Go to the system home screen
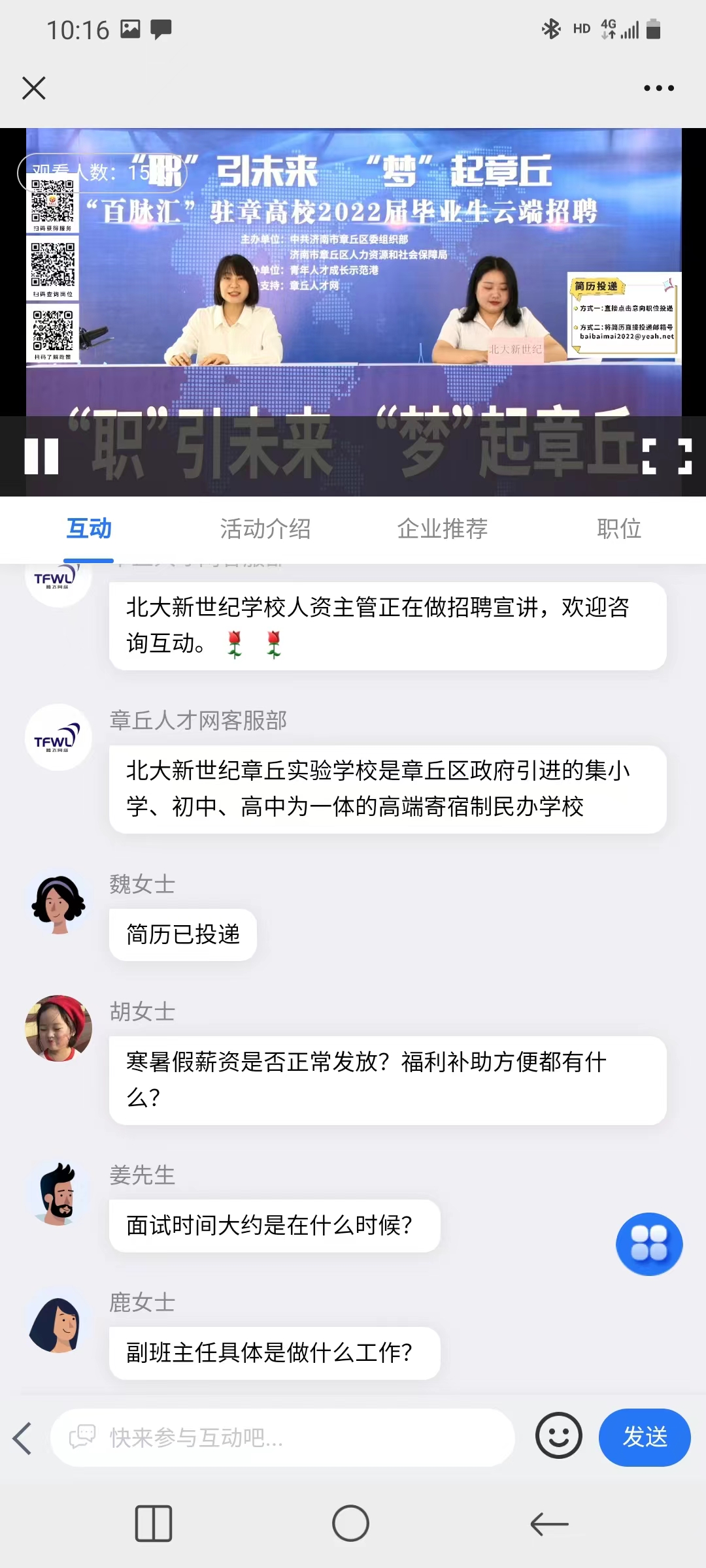706x1568 pixels. pyautogui.click(x=350, y=1524)
